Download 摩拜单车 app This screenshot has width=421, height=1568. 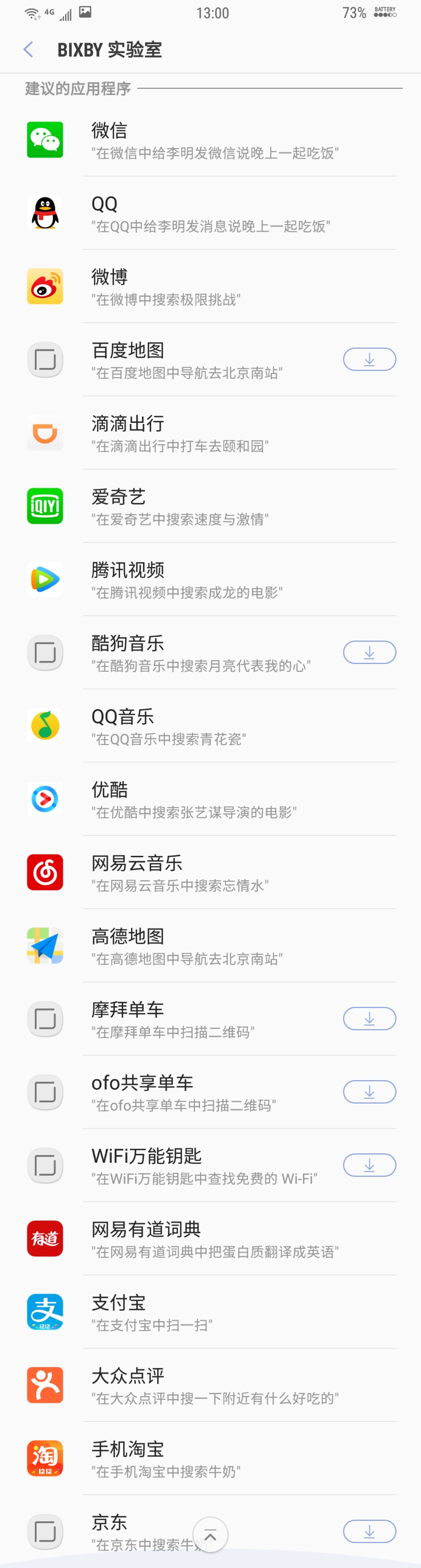369,1019
